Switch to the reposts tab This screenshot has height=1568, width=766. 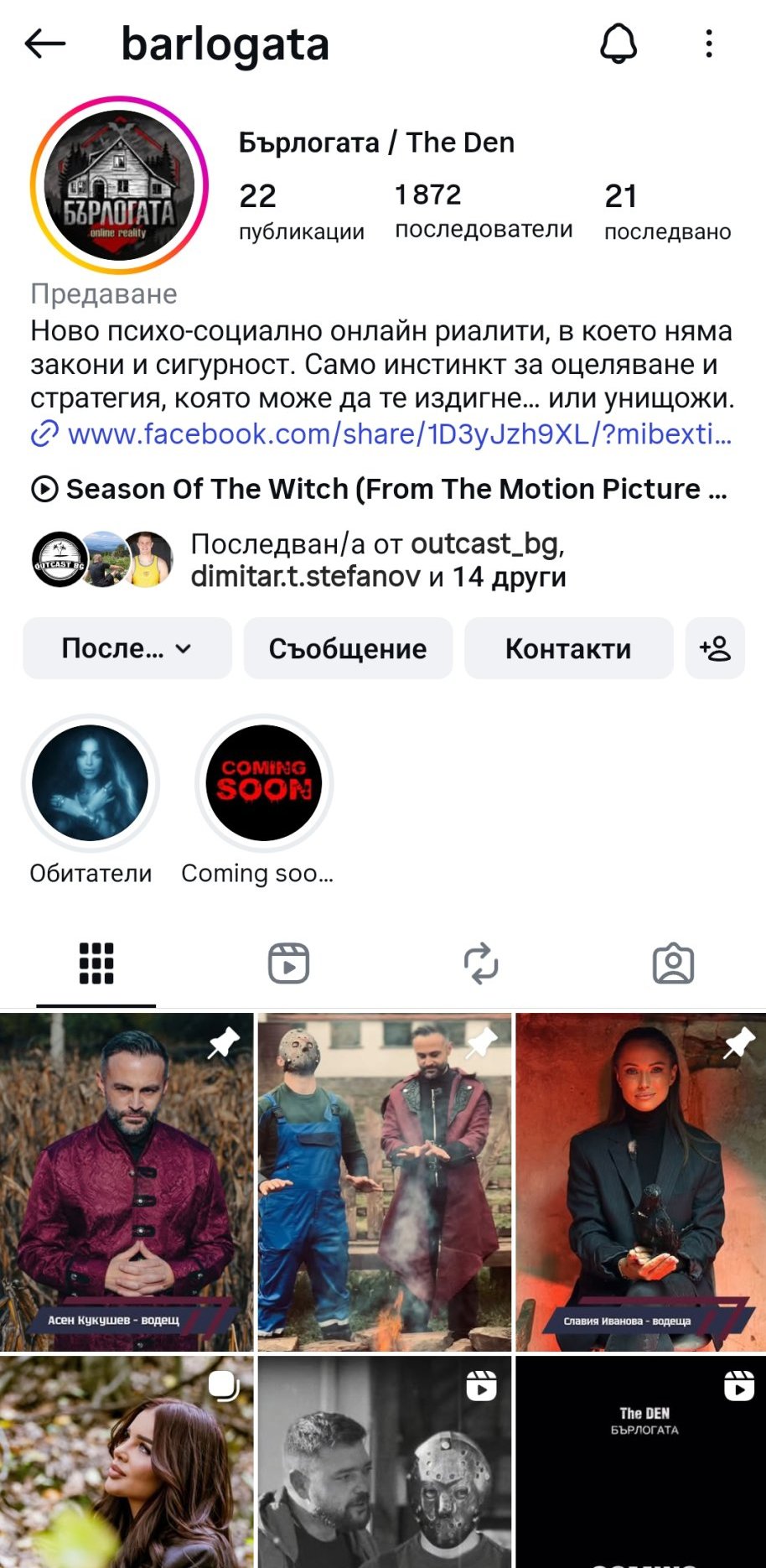tap(481, 963)
